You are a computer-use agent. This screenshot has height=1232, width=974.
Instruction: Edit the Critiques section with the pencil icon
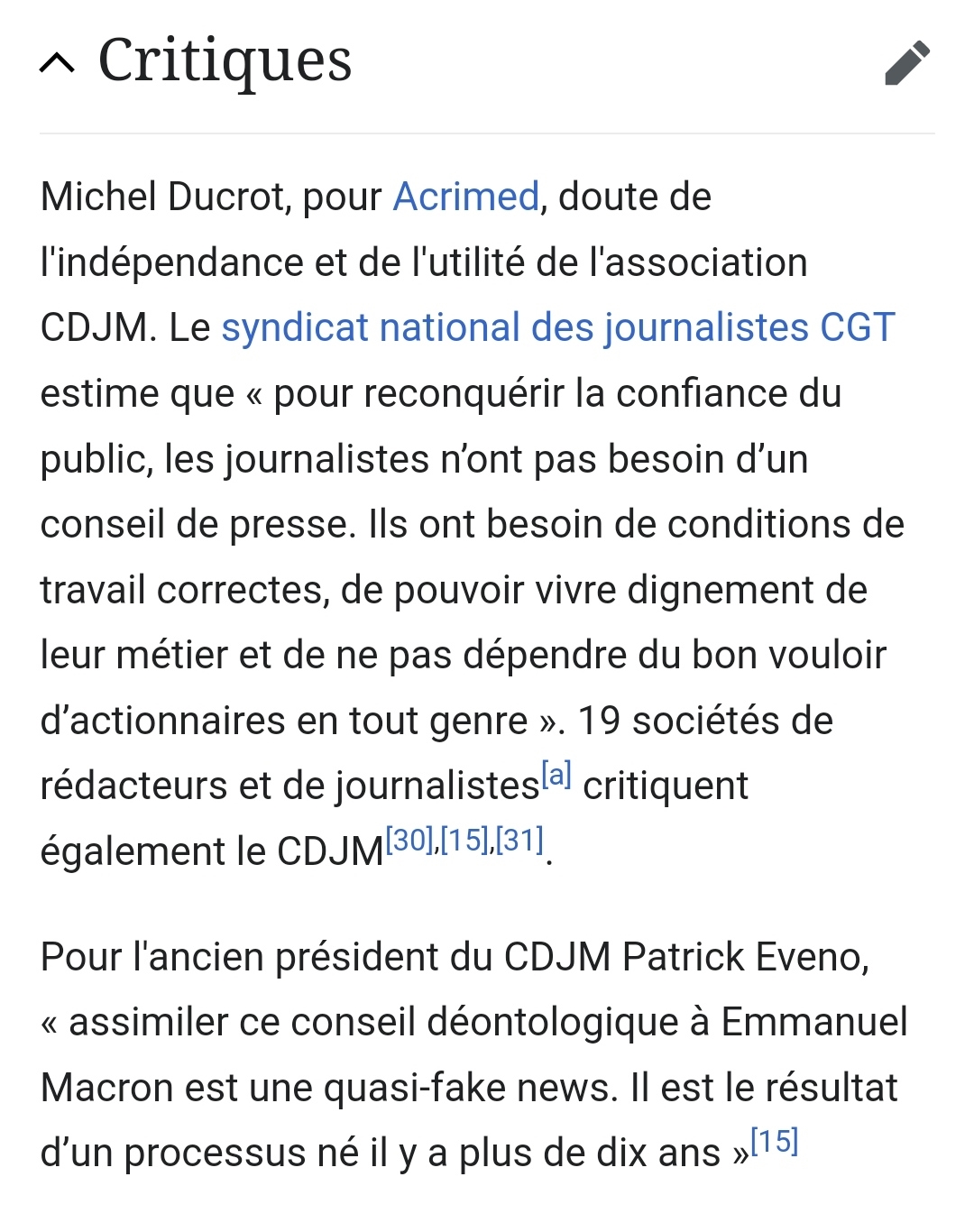906,62
